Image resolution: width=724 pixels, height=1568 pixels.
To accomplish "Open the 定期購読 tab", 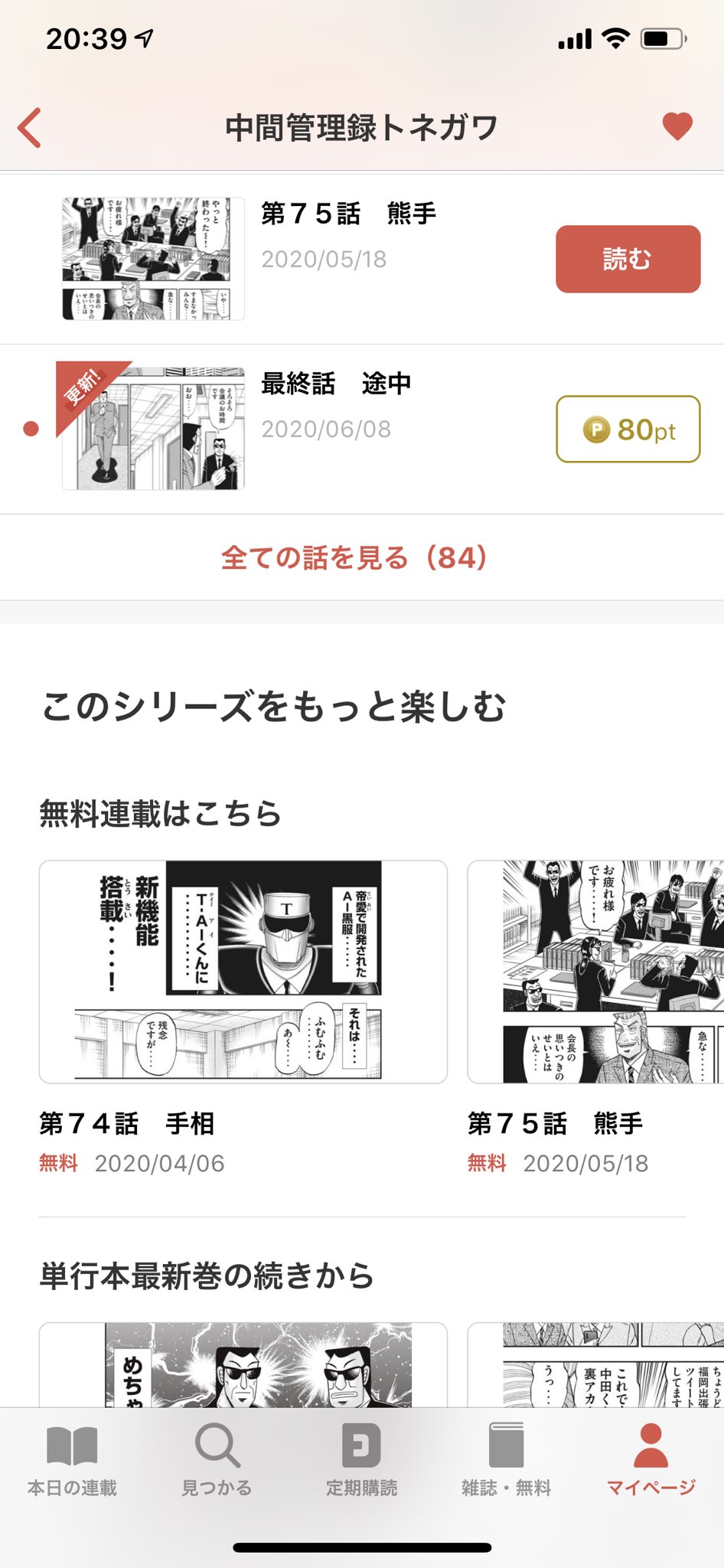I will [362, 1460].
